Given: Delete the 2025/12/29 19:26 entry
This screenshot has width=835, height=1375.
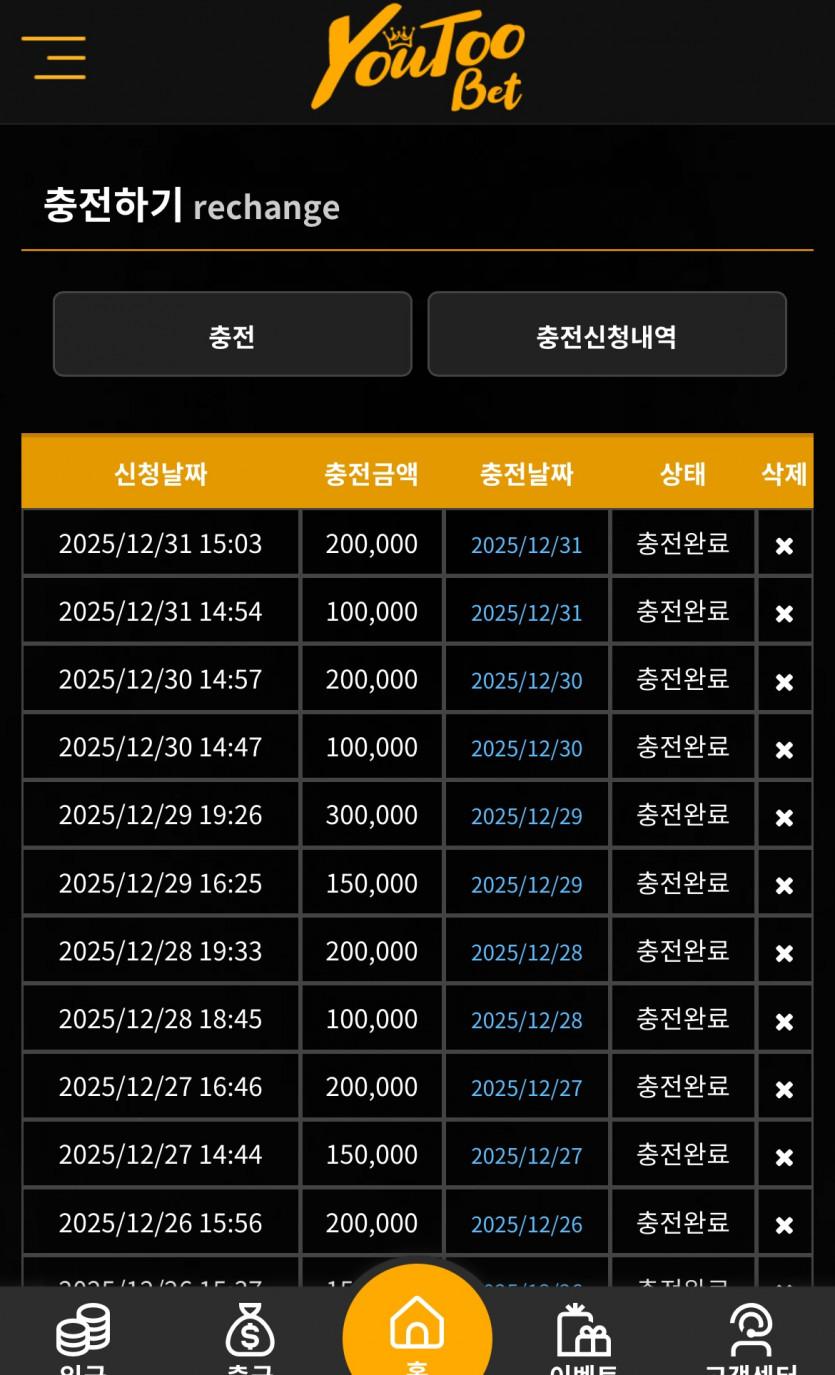Looking at the screenshot, I should (x=785, y=818).
